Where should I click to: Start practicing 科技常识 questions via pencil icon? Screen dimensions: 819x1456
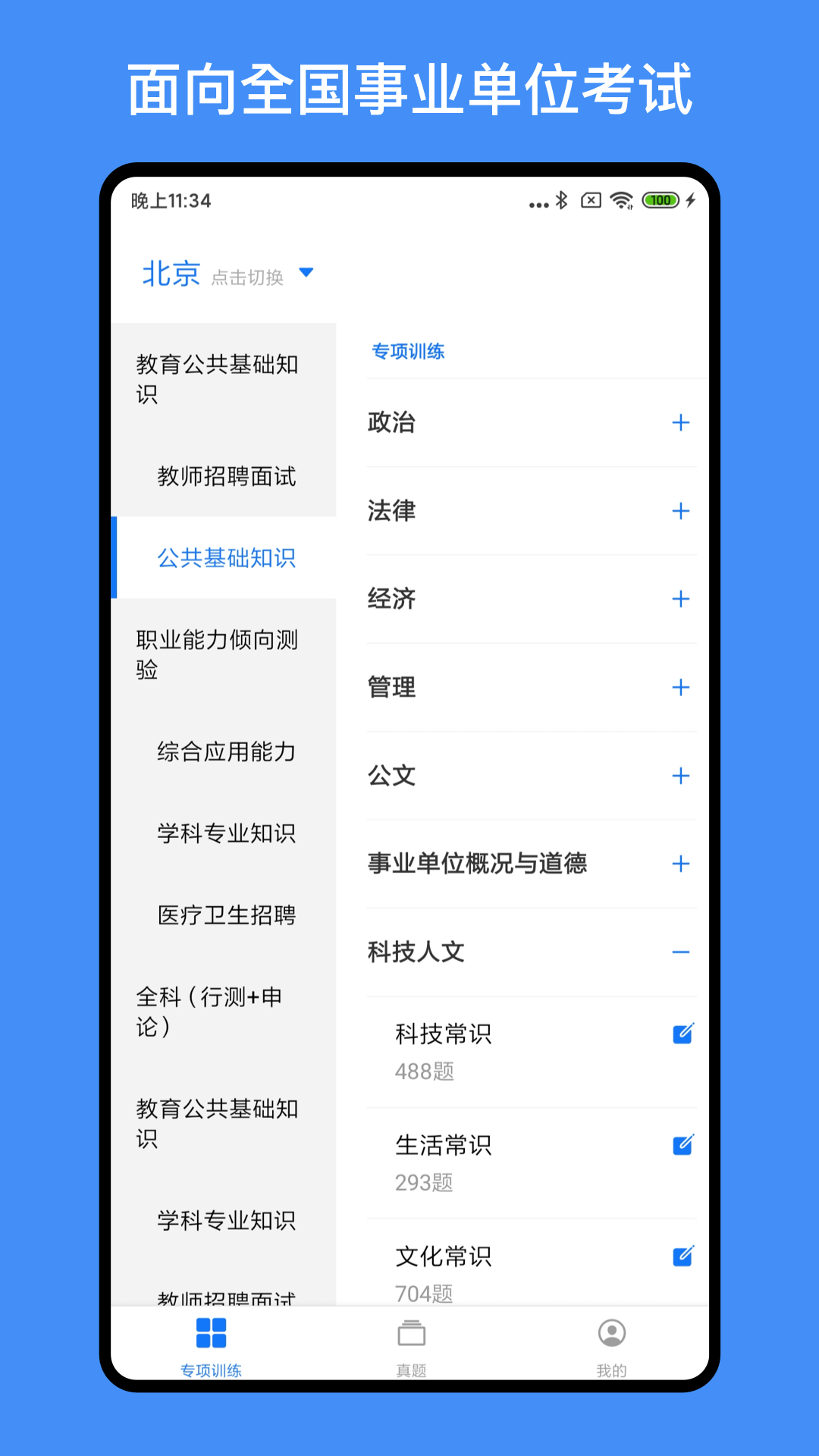click(x=682, y=1033)
